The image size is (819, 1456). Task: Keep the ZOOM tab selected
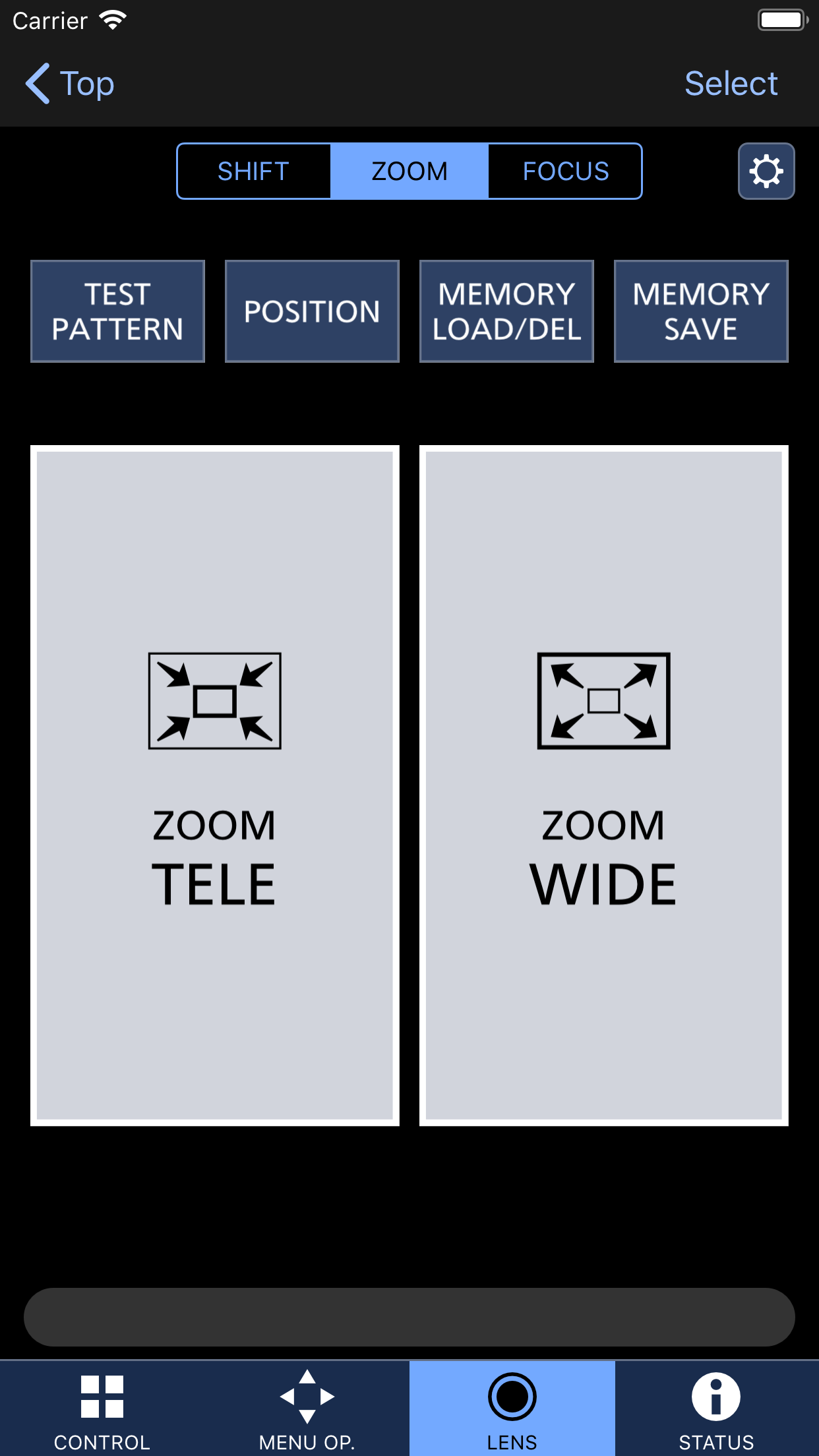[409, 171]
